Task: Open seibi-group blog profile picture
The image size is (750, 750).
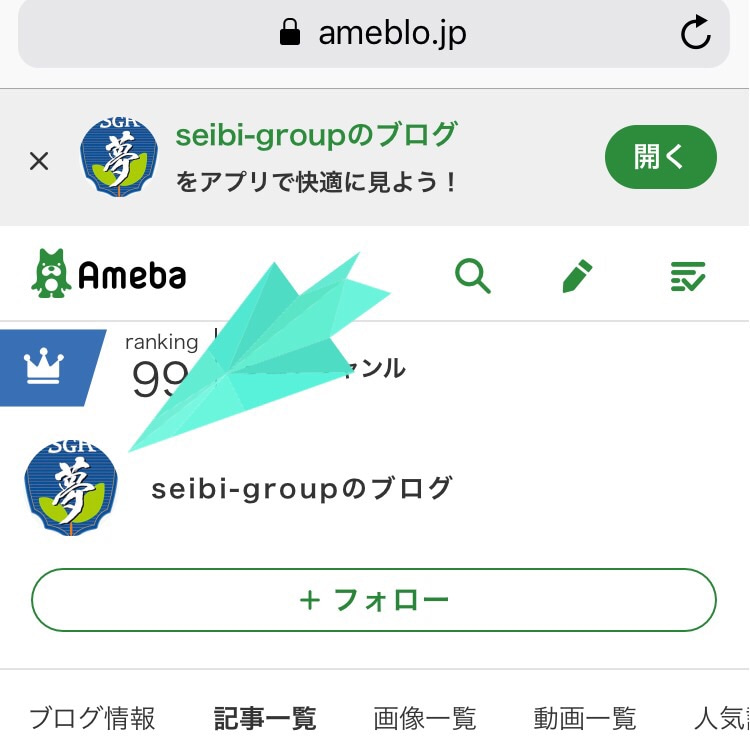Action: coord(71,490)
